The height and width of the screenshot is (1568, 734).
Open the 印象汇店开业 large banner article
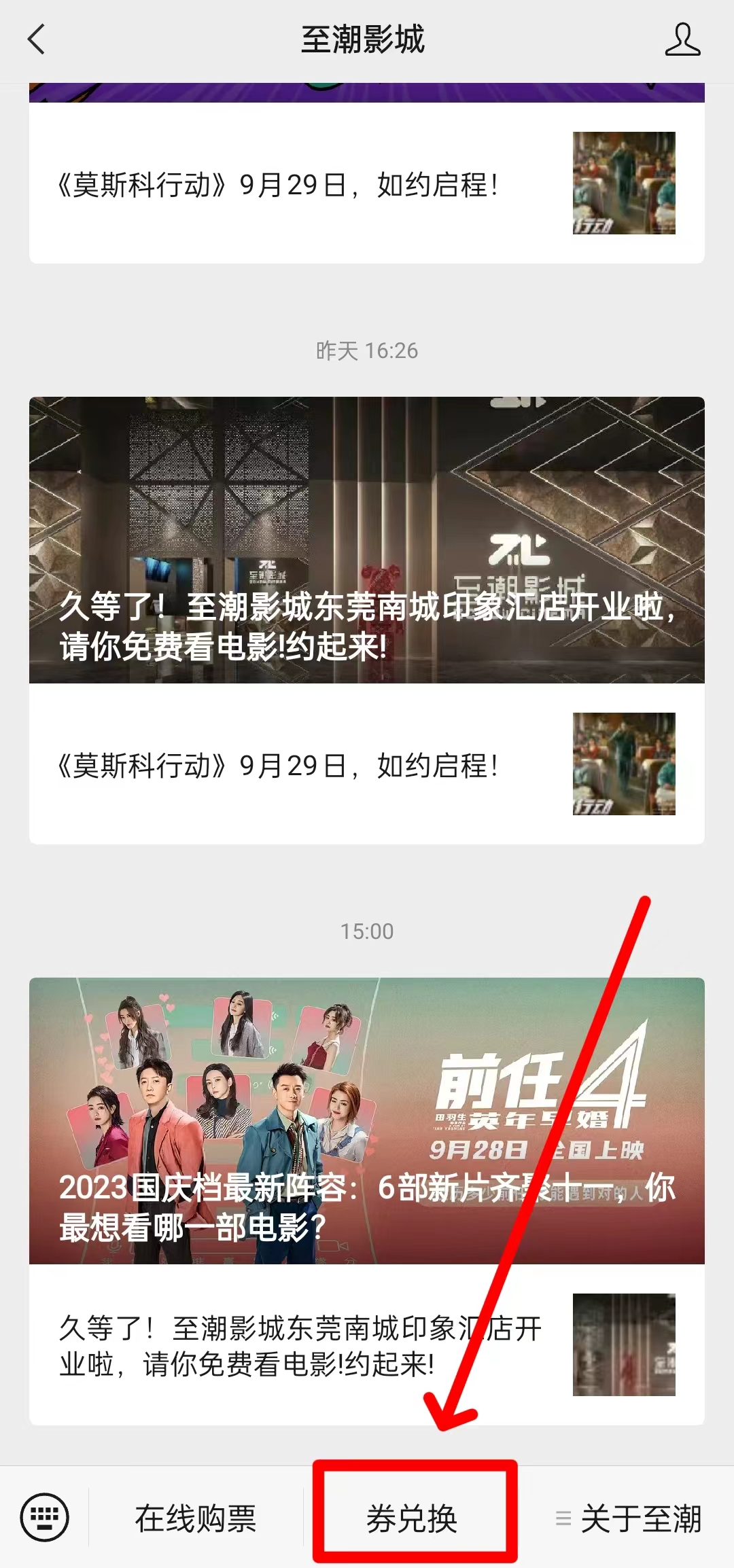click(x=366, y=540)
